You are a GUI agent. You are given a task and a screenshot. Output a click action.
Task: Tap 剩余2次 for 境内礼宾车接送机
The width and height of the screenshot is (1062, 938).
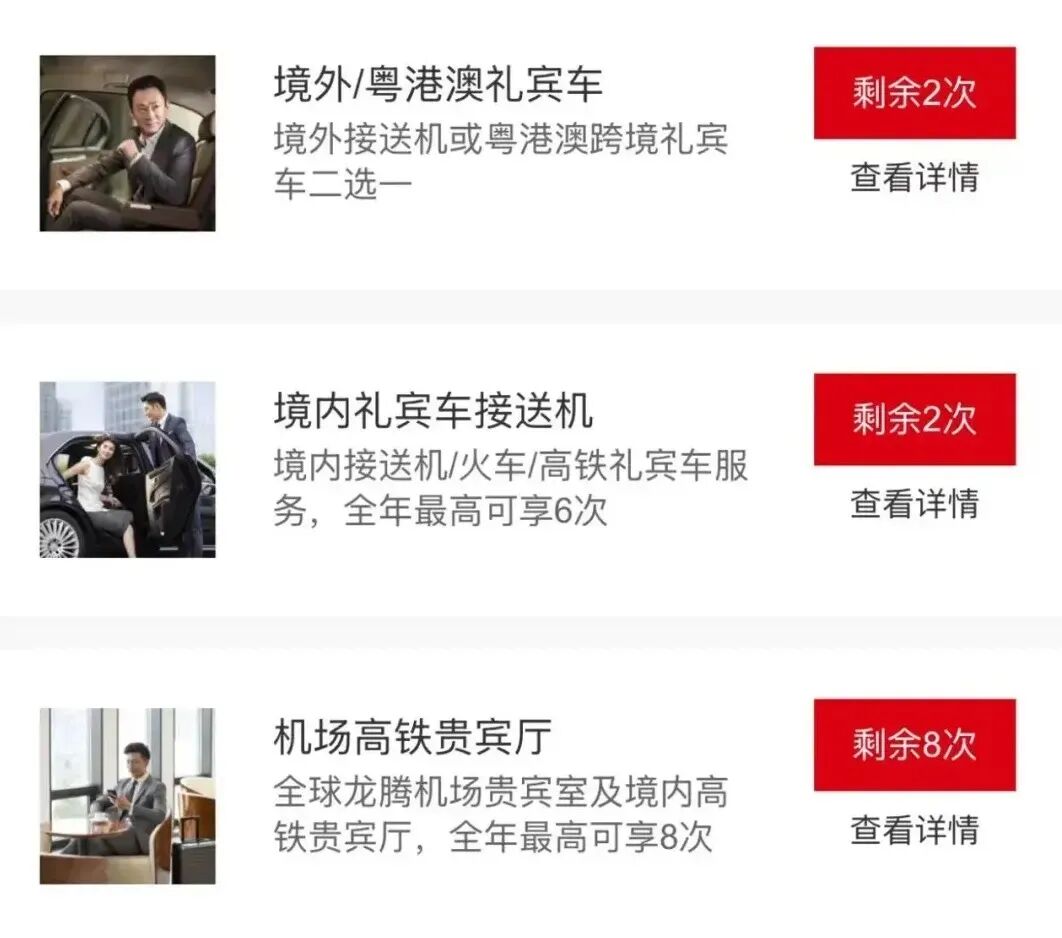914,419
